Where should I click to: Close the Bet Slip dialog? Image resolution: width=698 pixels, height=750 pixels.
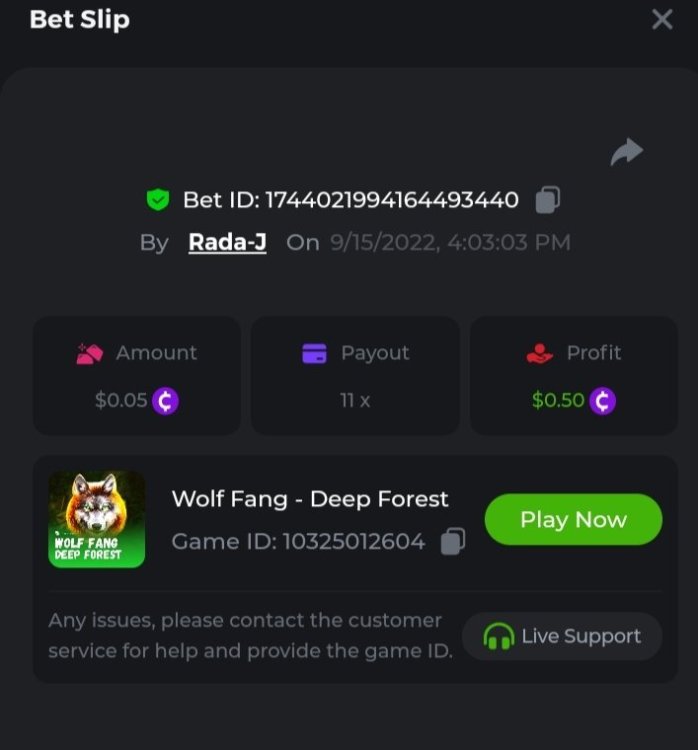click(662, 19)
